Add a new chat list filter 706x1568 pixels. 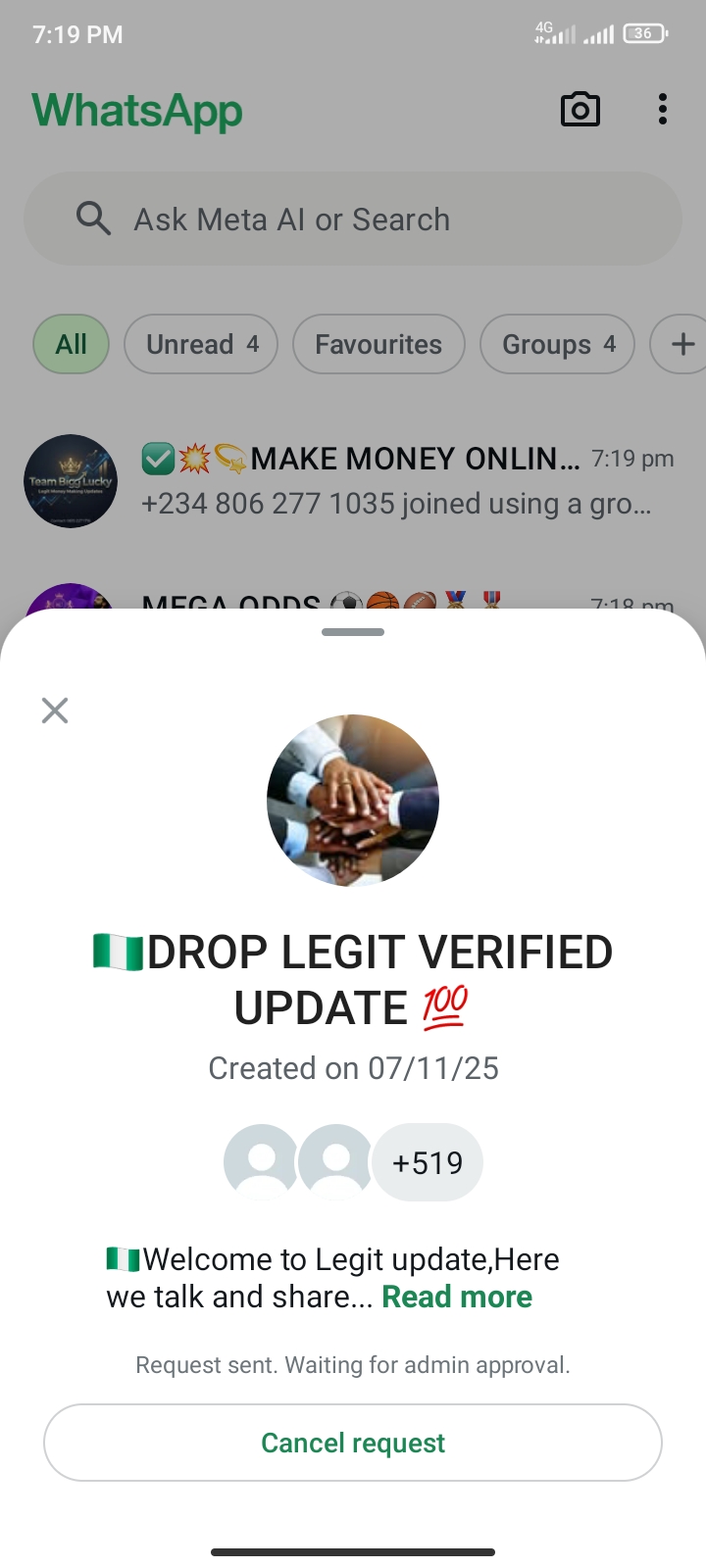tap(682, 344)
